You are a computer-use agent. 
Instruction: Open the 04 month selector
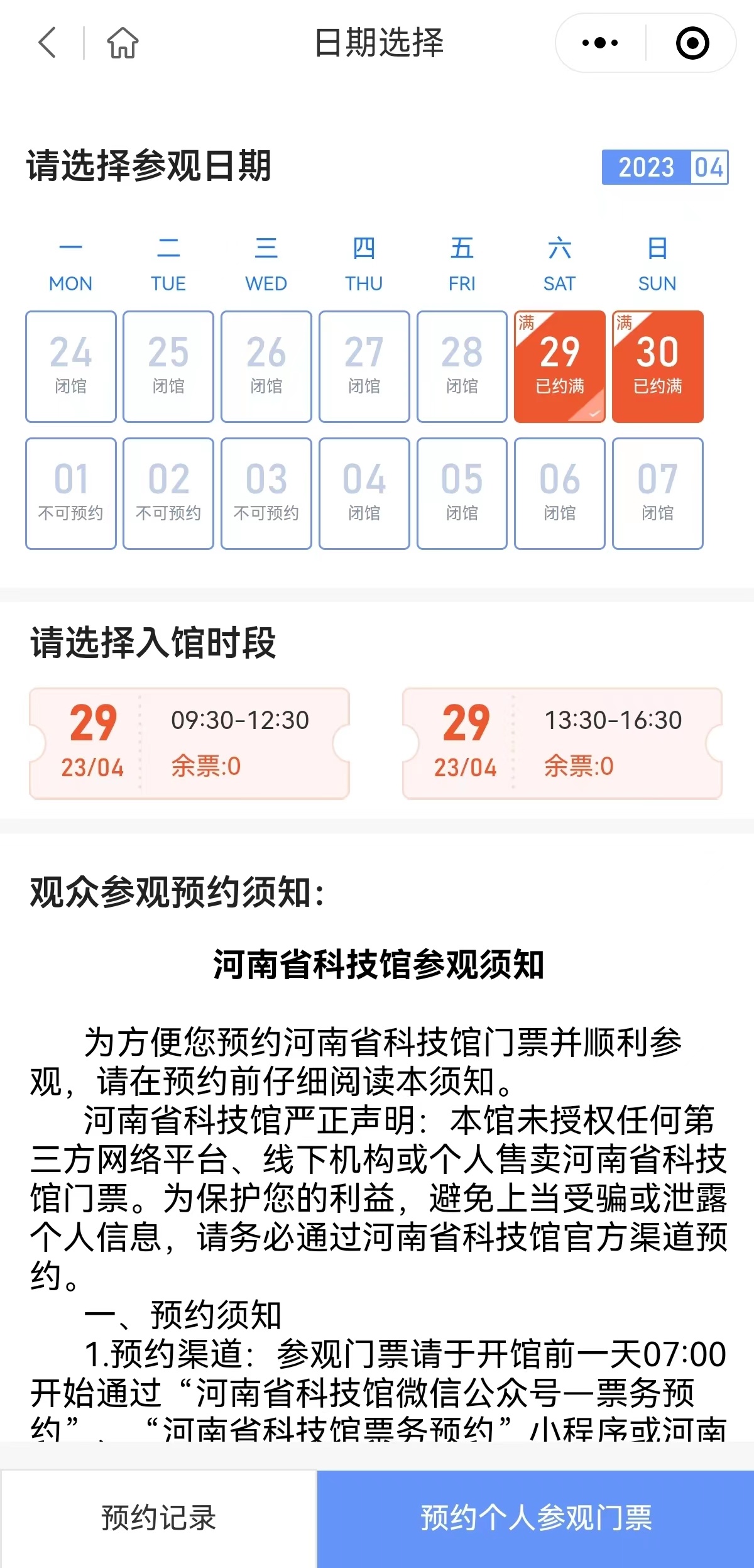[709, 167]
